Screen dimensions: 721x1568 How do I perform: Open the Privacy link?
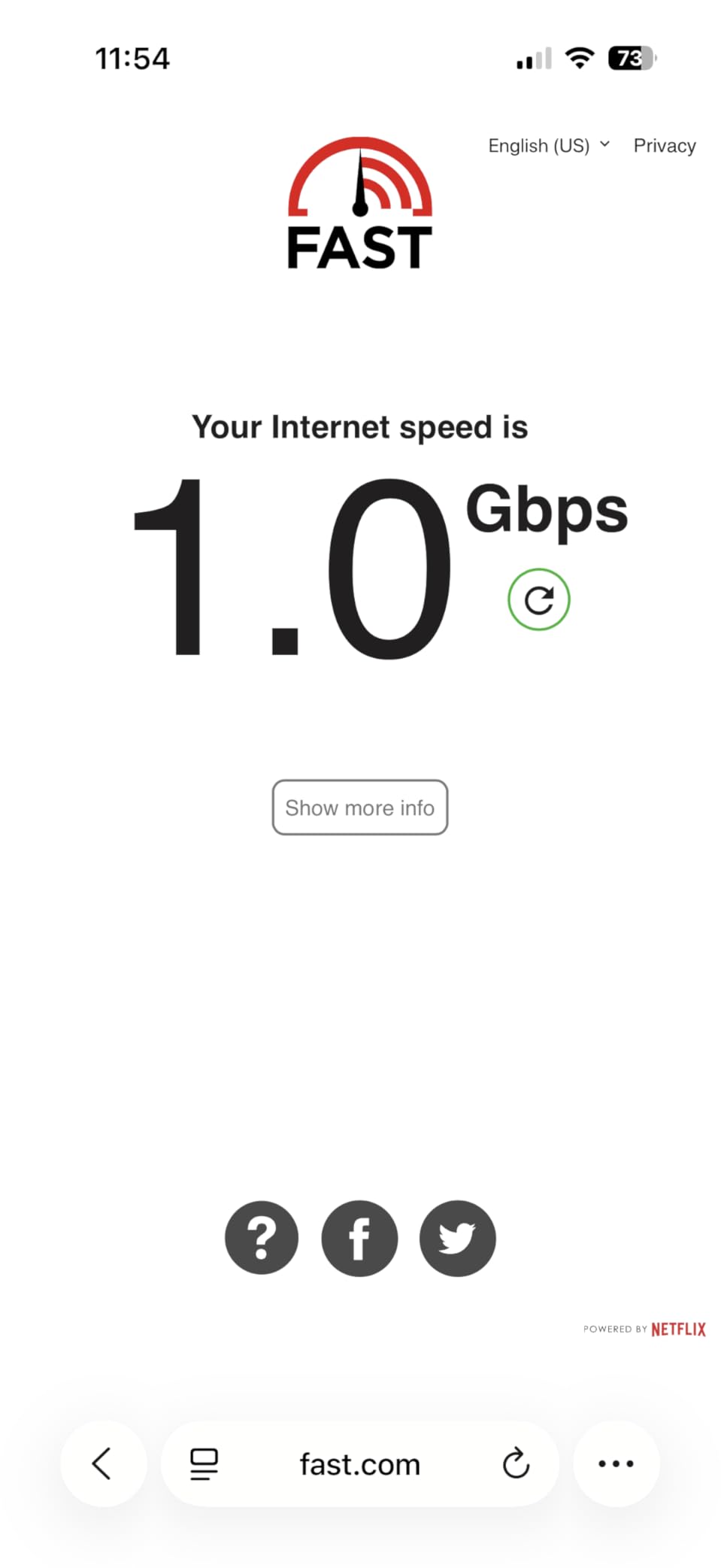pos(664,145)
